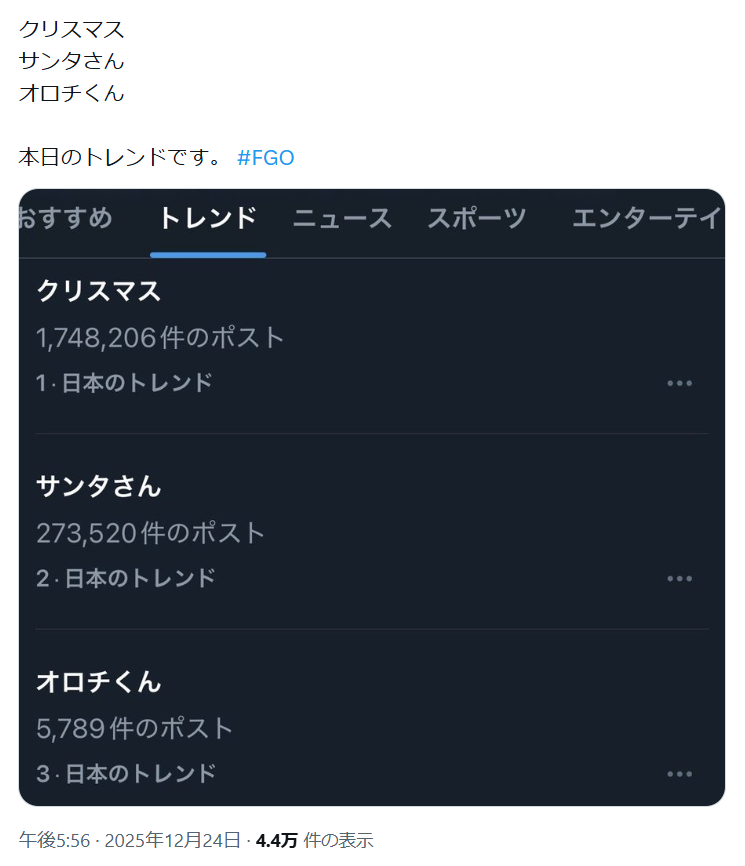745x866 pixels.
Task: Tap the post timestamp 午後5:56 · 2025年12月24日
Action: 130,840
